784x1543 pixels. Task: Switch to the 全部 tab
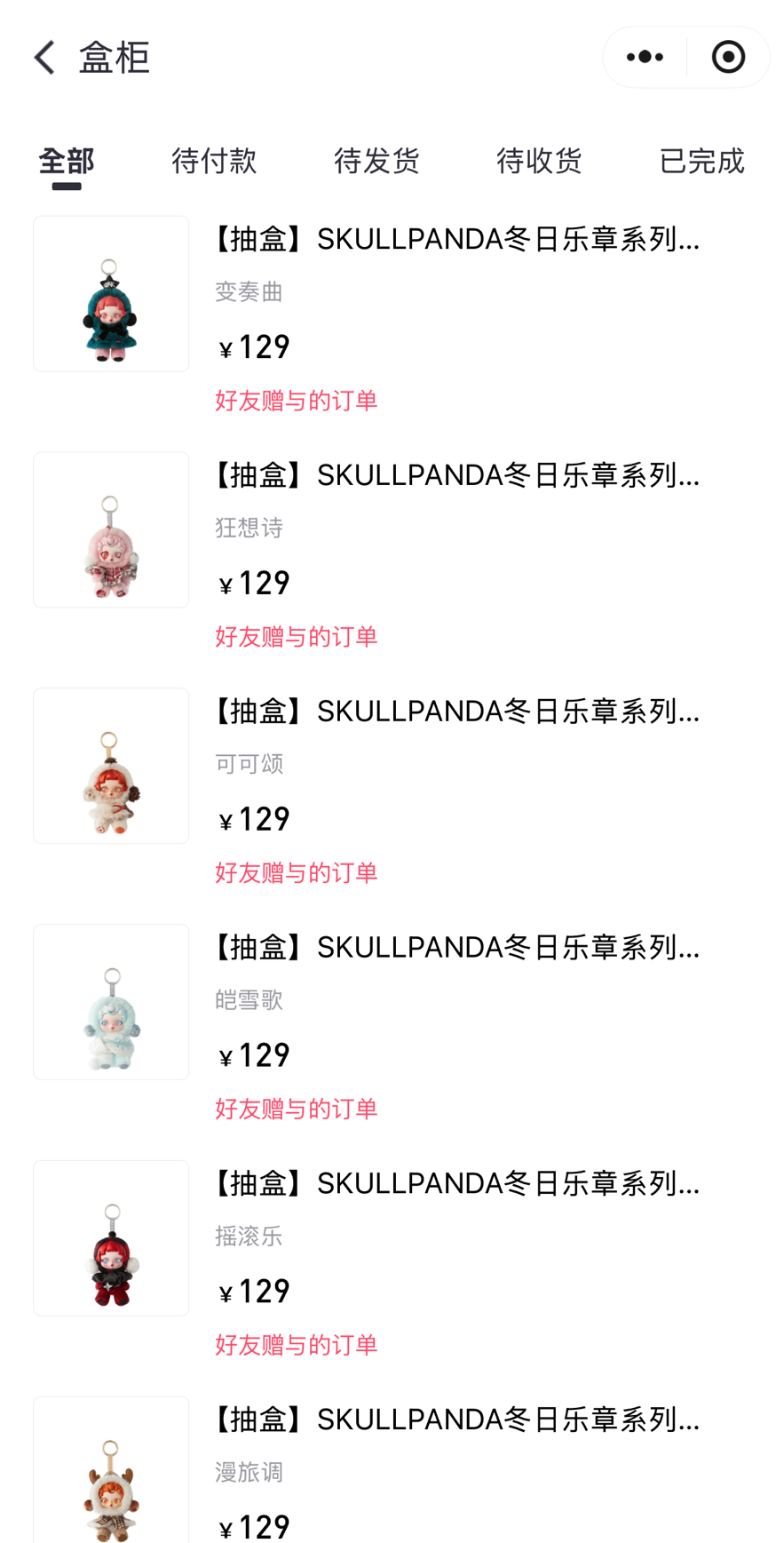pyautogui.click(x=66, y=161)
